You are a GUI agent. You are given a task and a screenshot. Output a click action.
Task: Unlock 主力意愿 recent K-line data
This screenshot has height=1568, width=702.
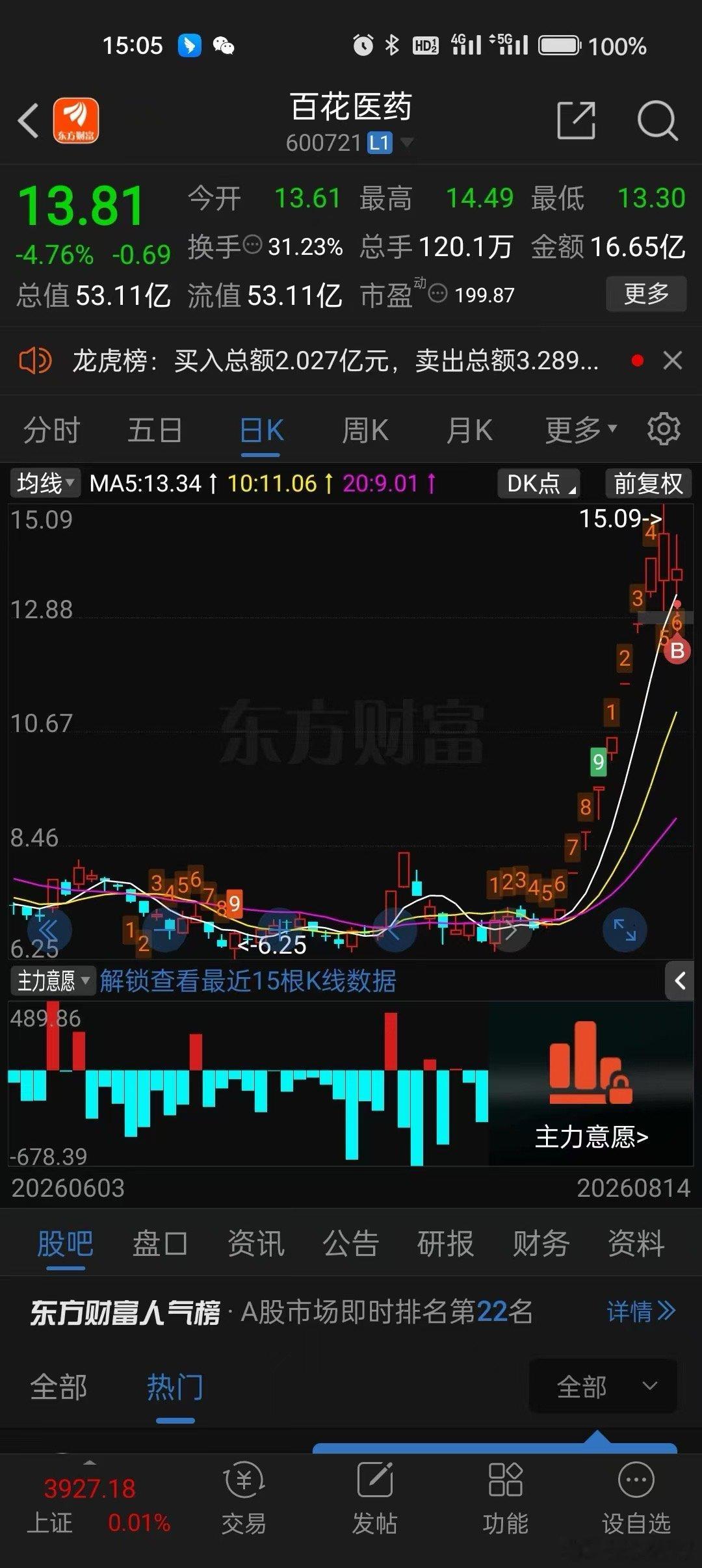(248, 980)
